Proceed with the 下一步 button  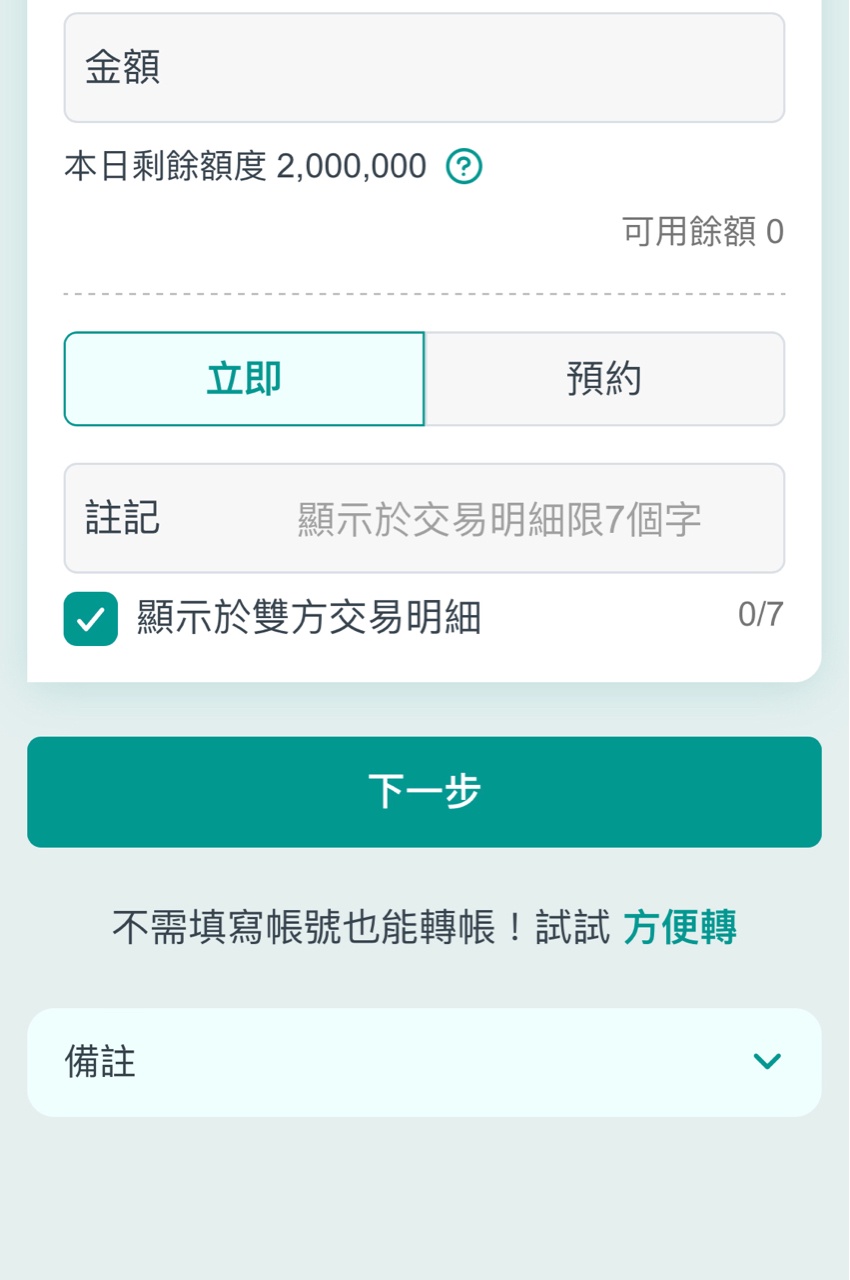pyautogui.click(x=424, y=792)
